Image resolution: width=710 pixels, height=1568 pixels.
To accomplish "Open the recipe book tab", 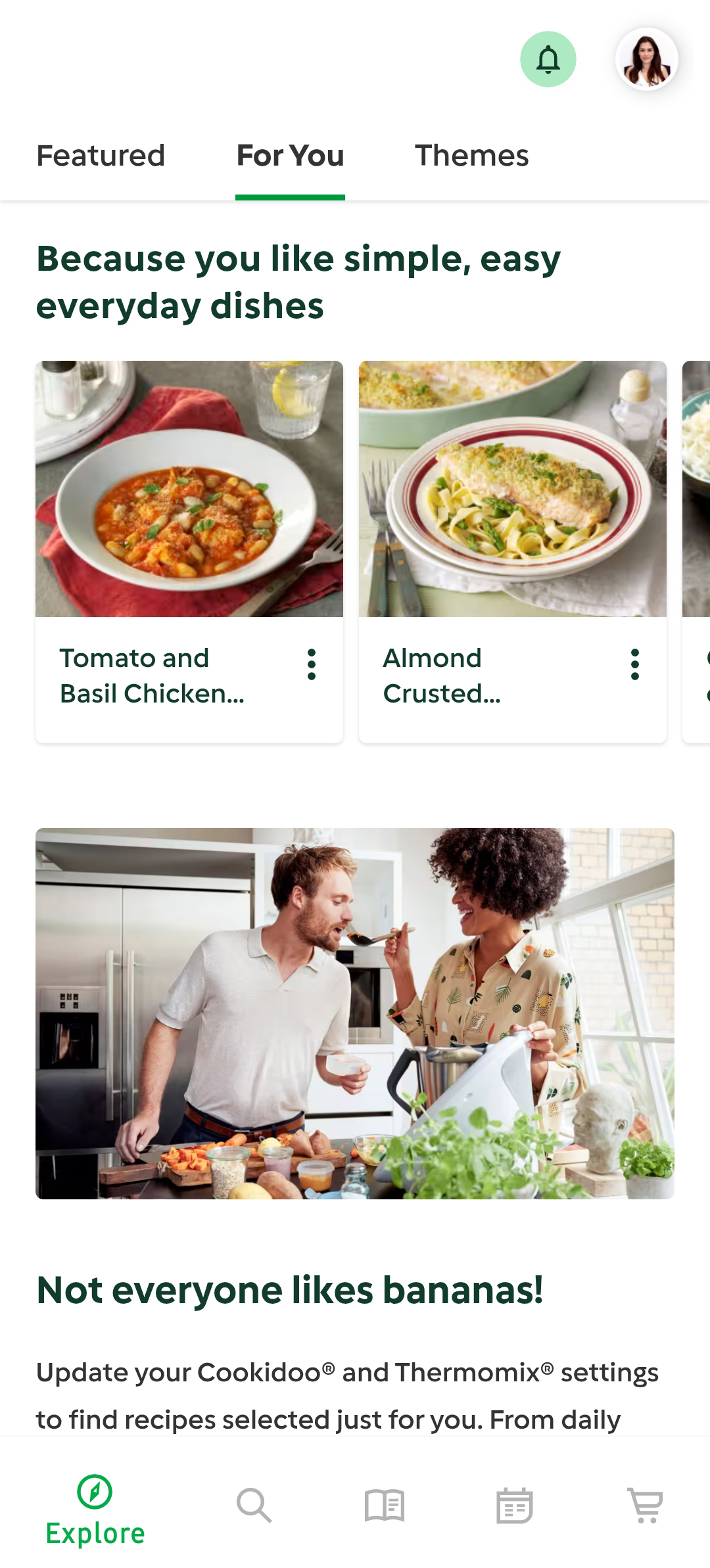I will coord(385,1506).
